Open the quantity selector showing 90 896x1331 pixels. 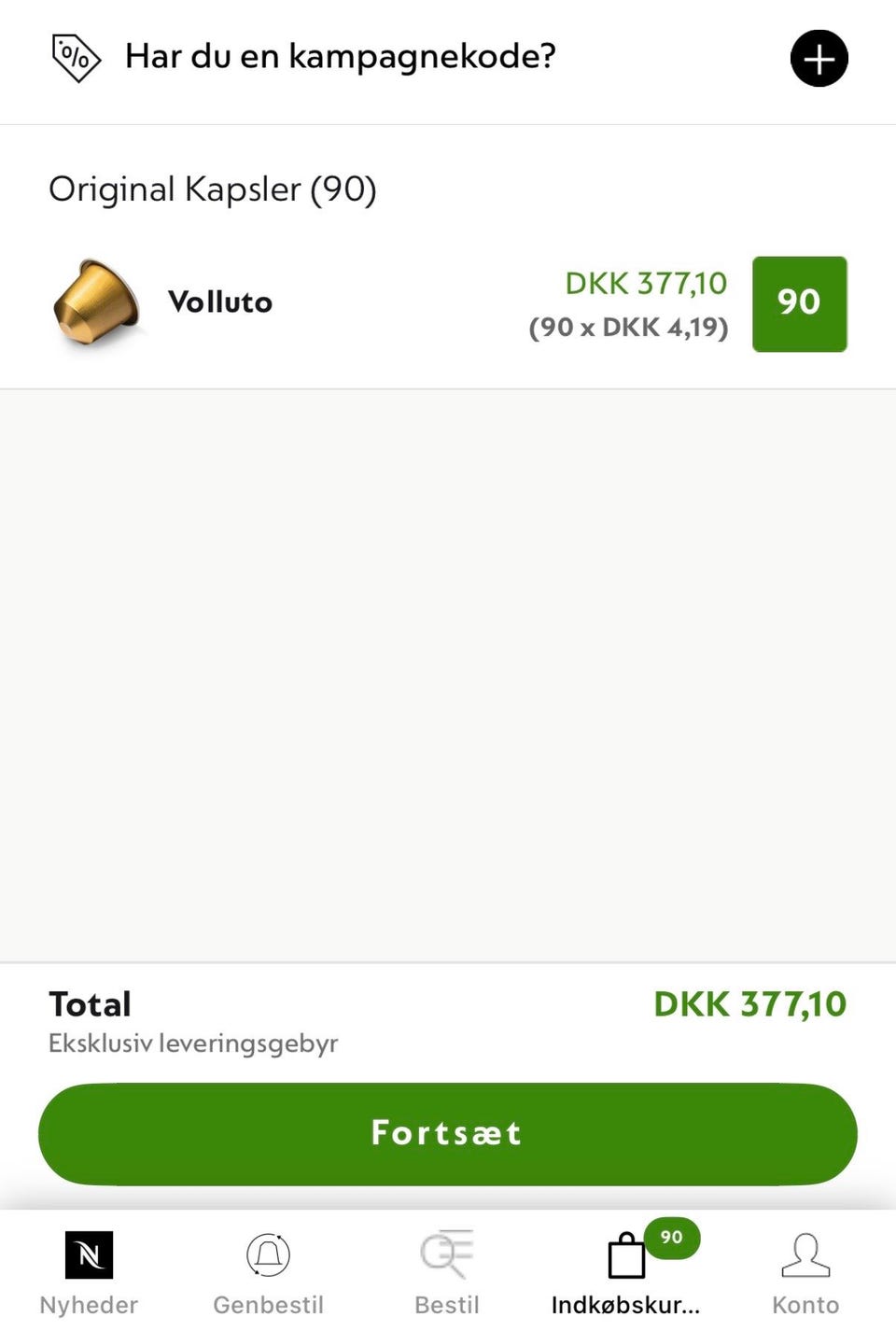pyautogui.click(x=799, y=304)
